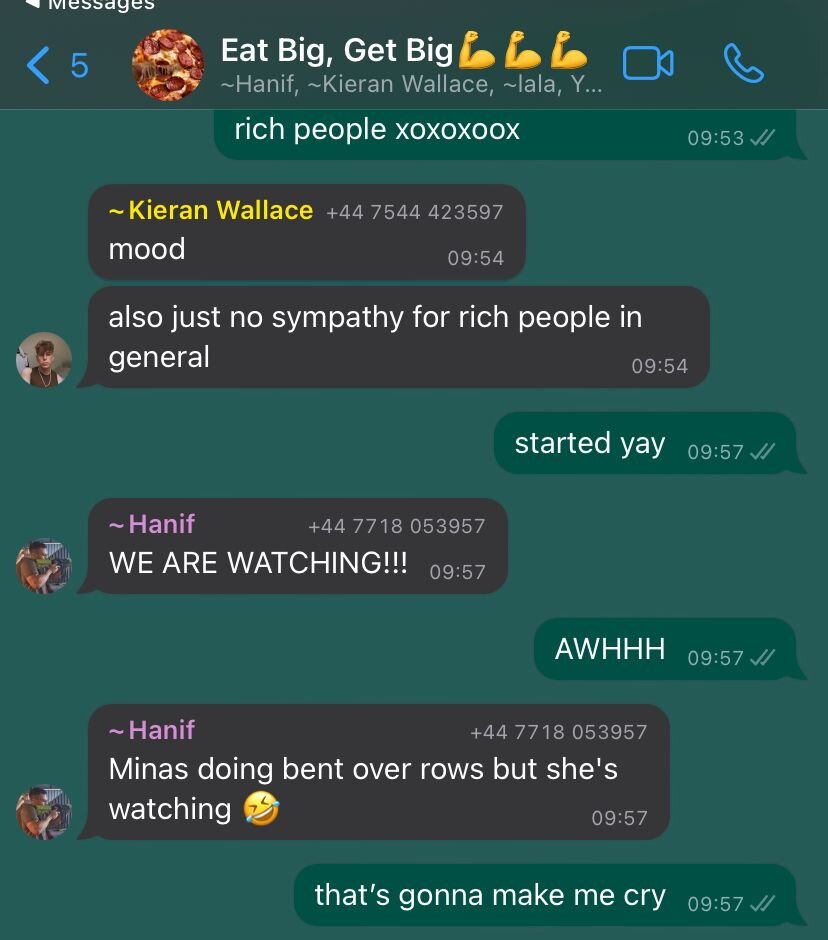Open Hanif's avatar beside the bent over rows message

[44, 811]
